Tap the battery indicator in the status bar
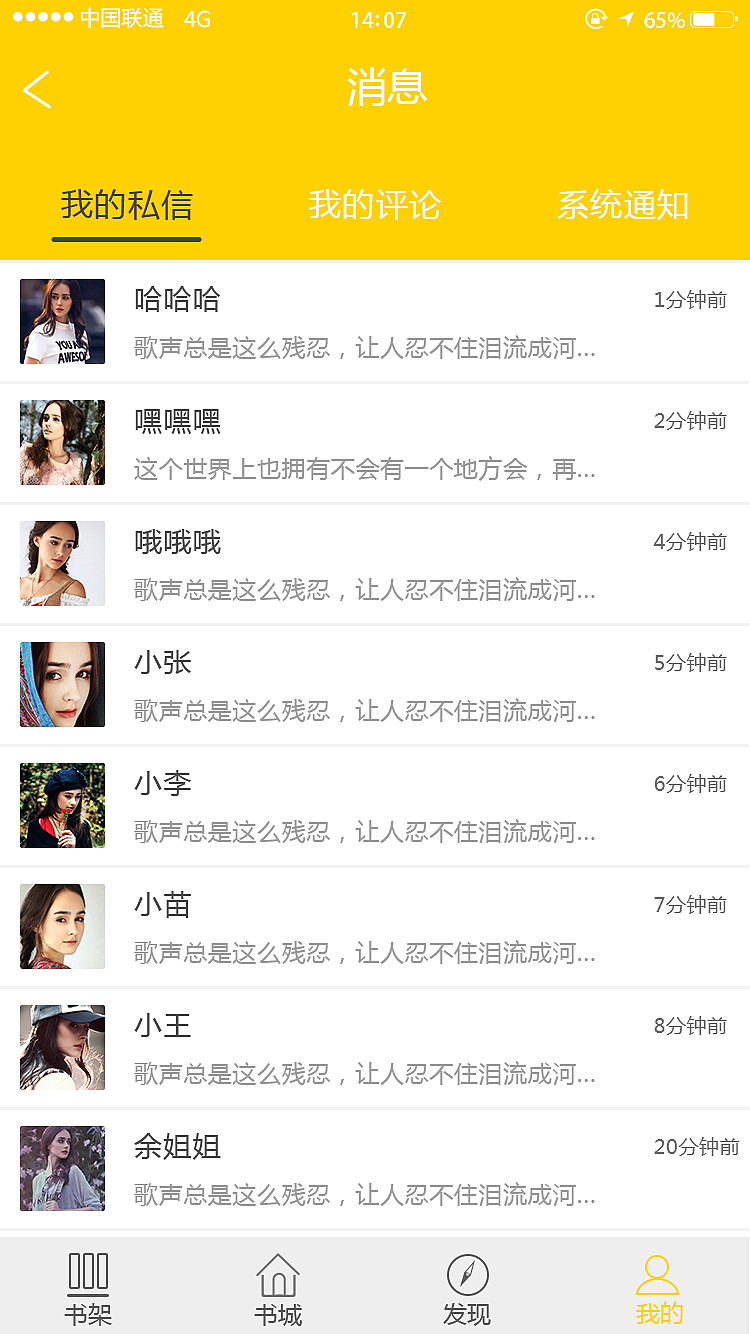Image resolution: width=750 pixels, height=1334 pixels. pyautogui.click(x=713, y=18)
